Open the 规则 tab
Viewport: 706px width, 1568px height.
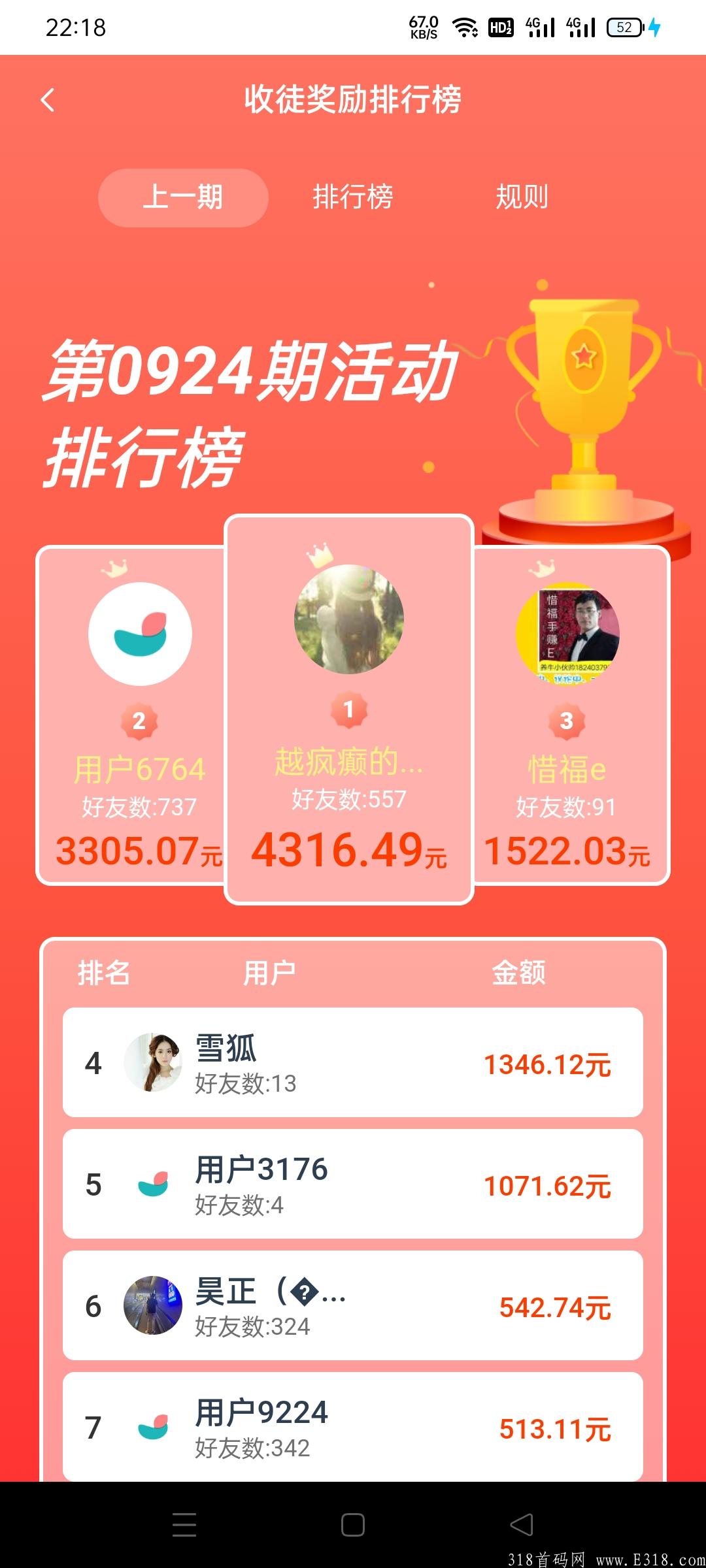pos(521,197)
